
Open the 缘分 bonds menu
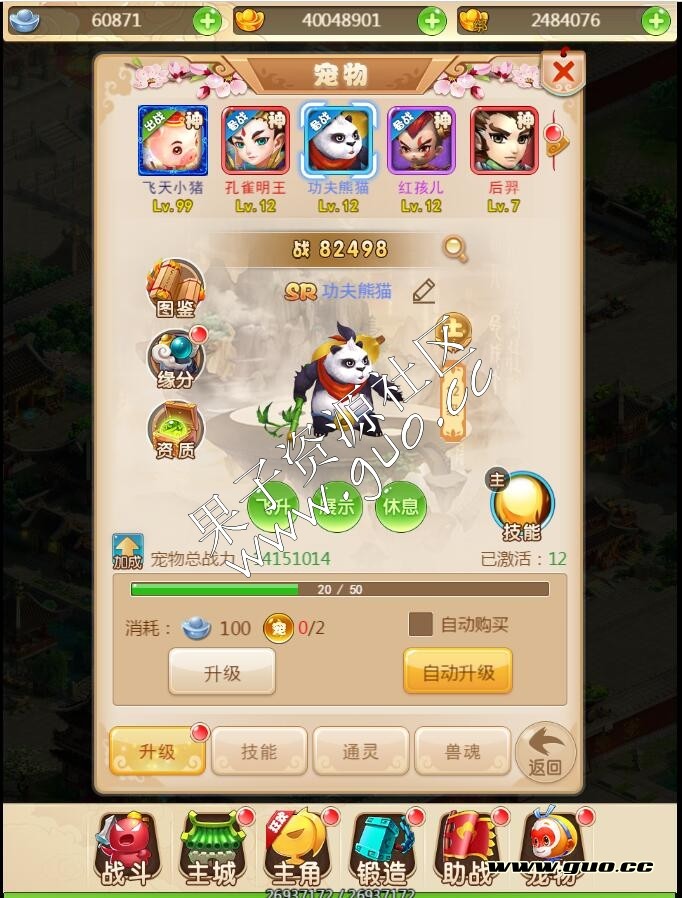[175, 359]
